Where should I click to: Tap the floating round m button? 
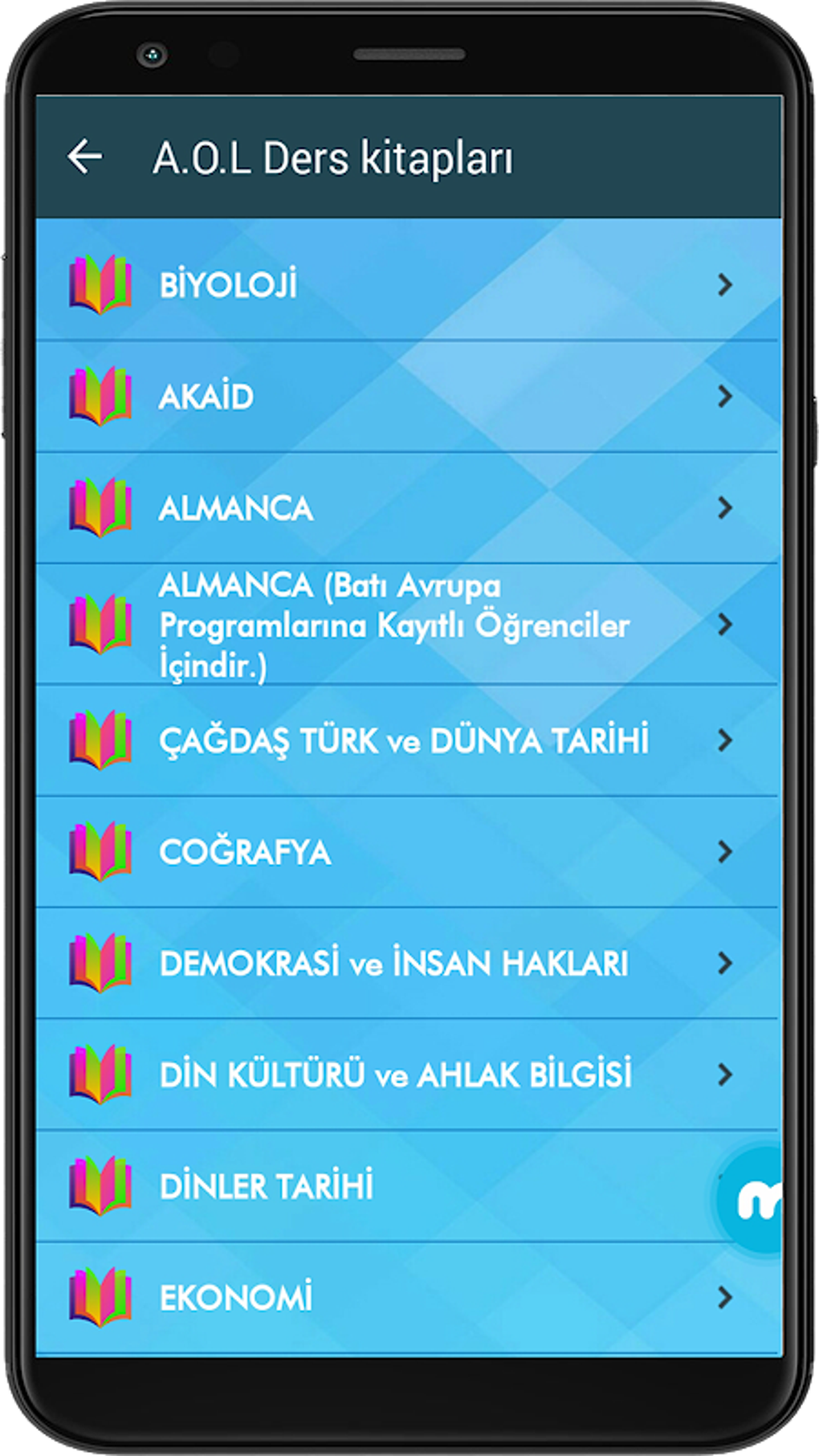point(752,1200)
